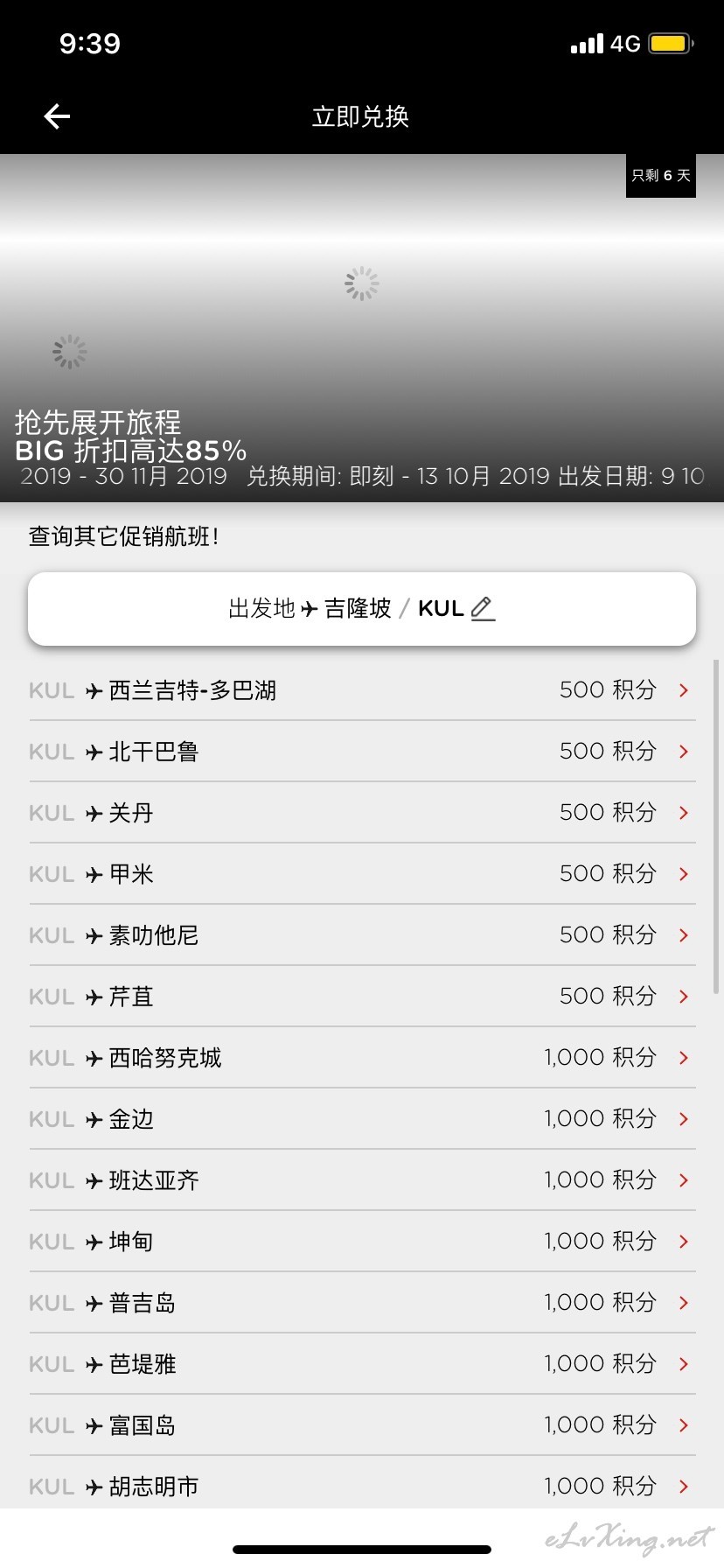Open the KUL to 芹苴 flight
The height and width of the screenshot is (1568, 724).
coord(361,997)
